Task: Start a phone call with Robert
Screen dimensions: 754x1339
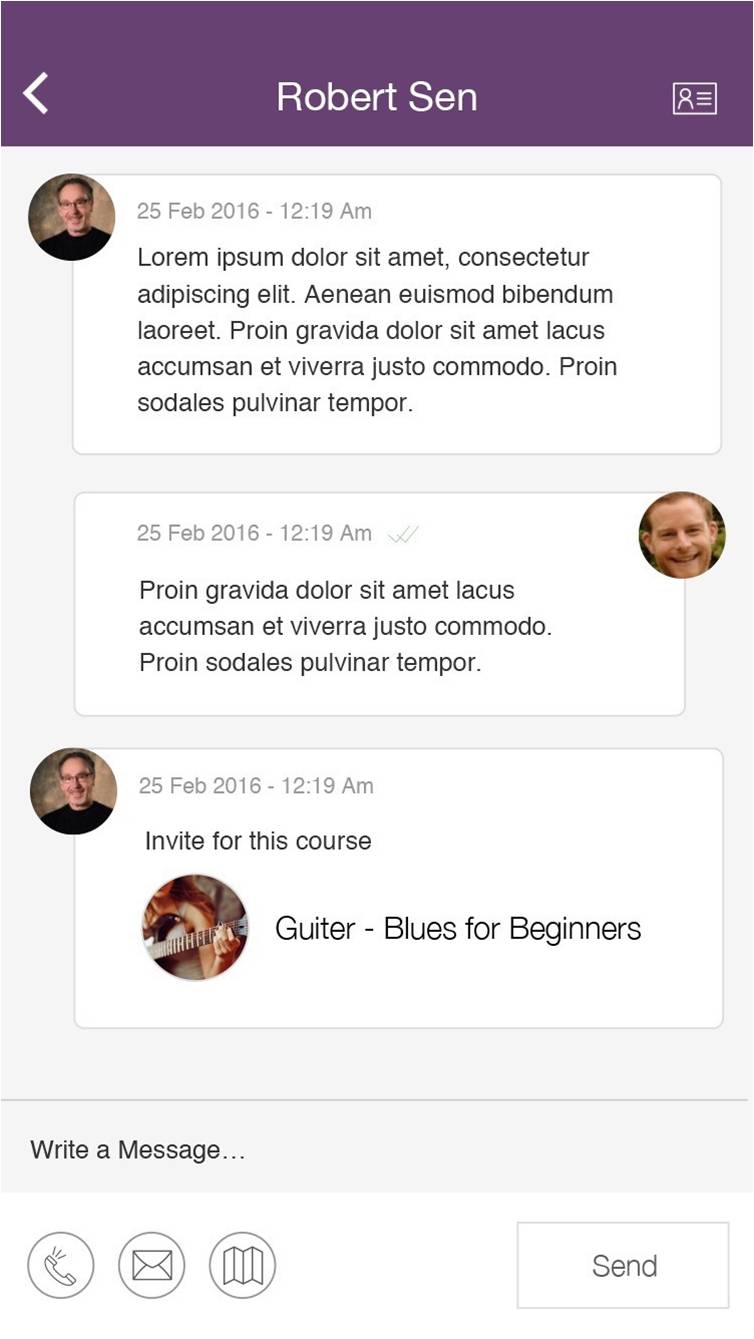Action: 61,1265
